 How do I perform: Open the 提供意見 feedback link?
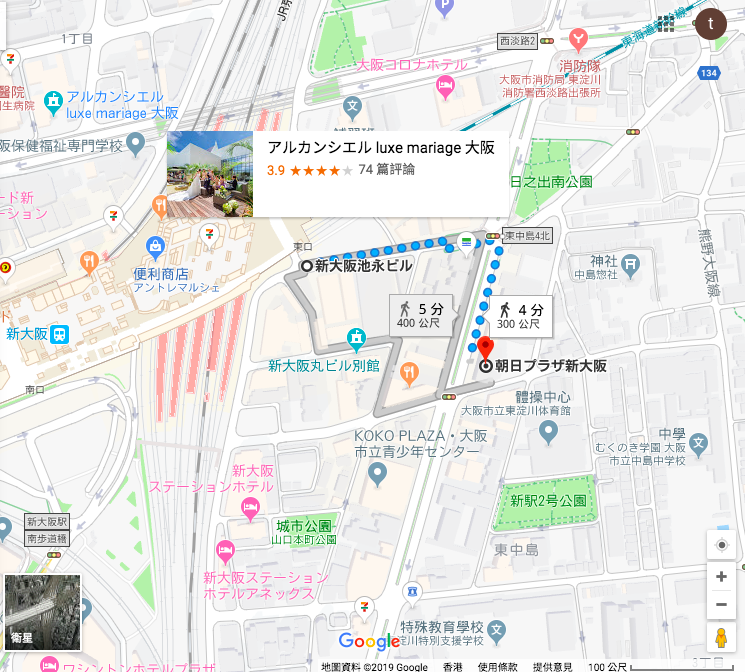click(x=553, y=666)
